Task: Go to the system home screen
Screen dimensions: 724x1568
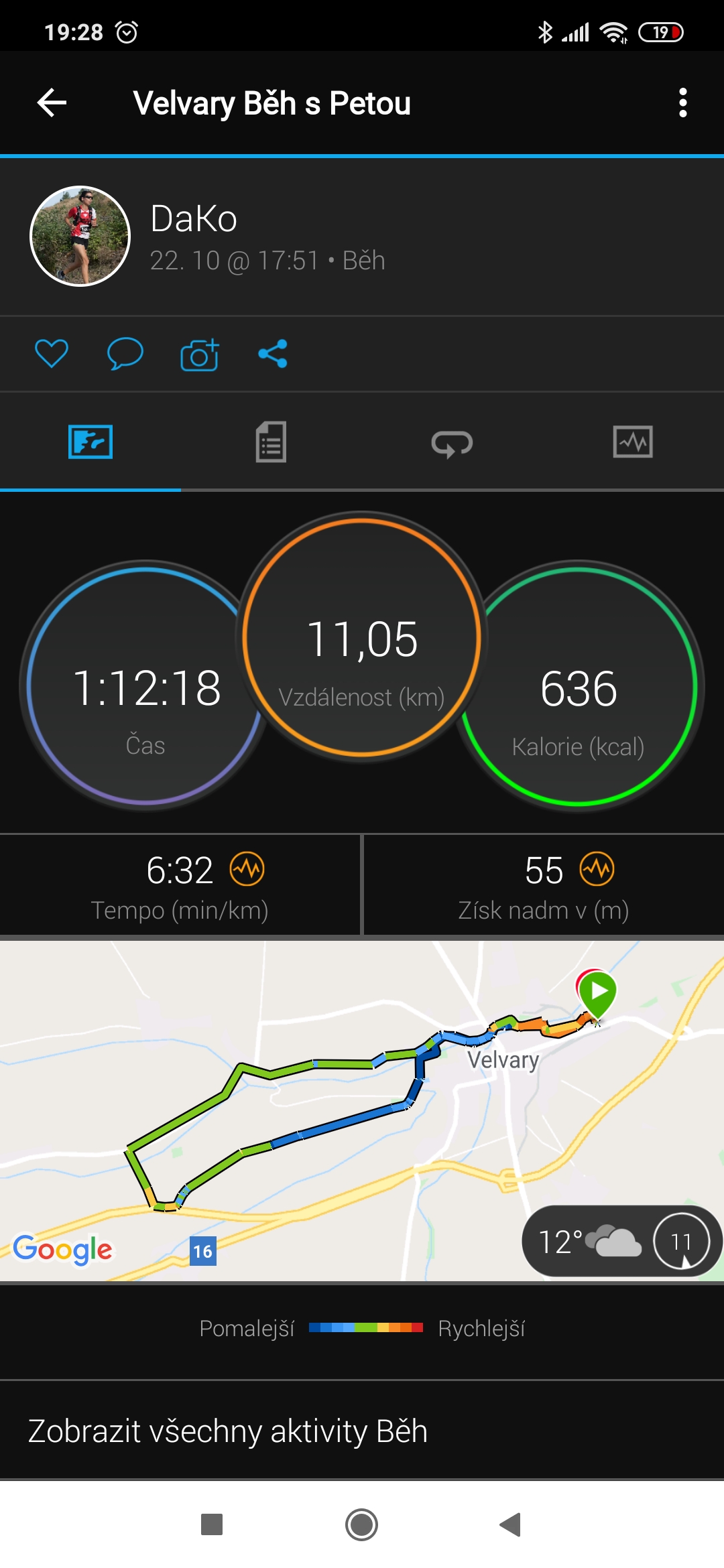Action: [361, 1524]
